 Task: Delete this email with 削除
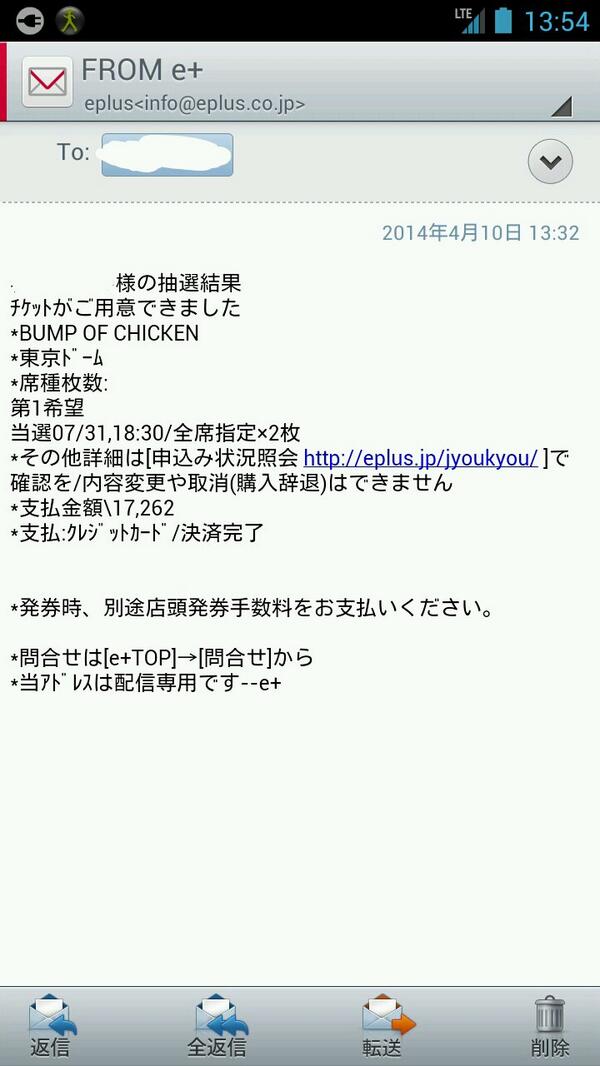click(x=550, y=1026)
